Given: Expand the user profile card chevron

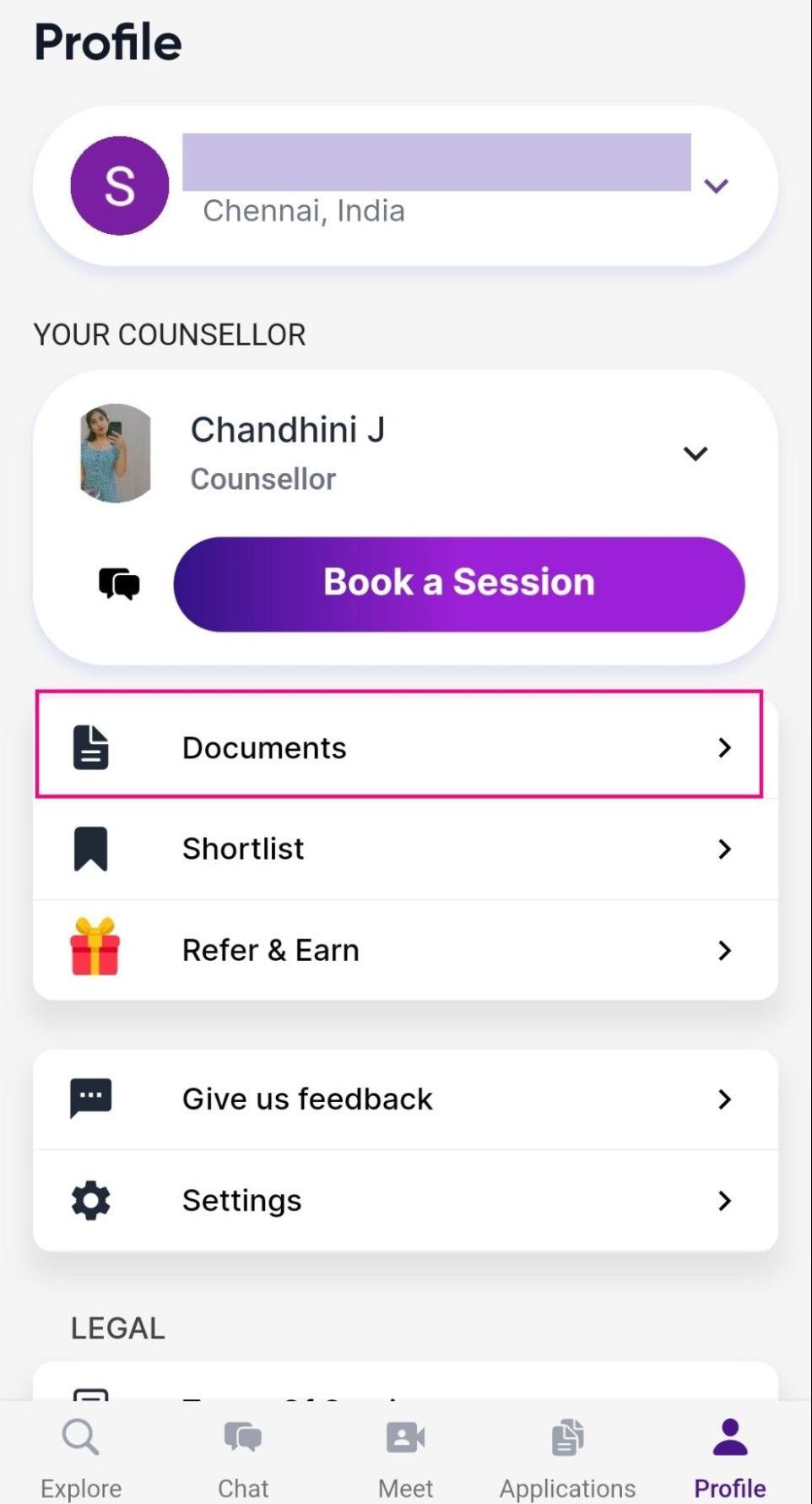Looking at the screenshot, I should click(x=716, y=186).
